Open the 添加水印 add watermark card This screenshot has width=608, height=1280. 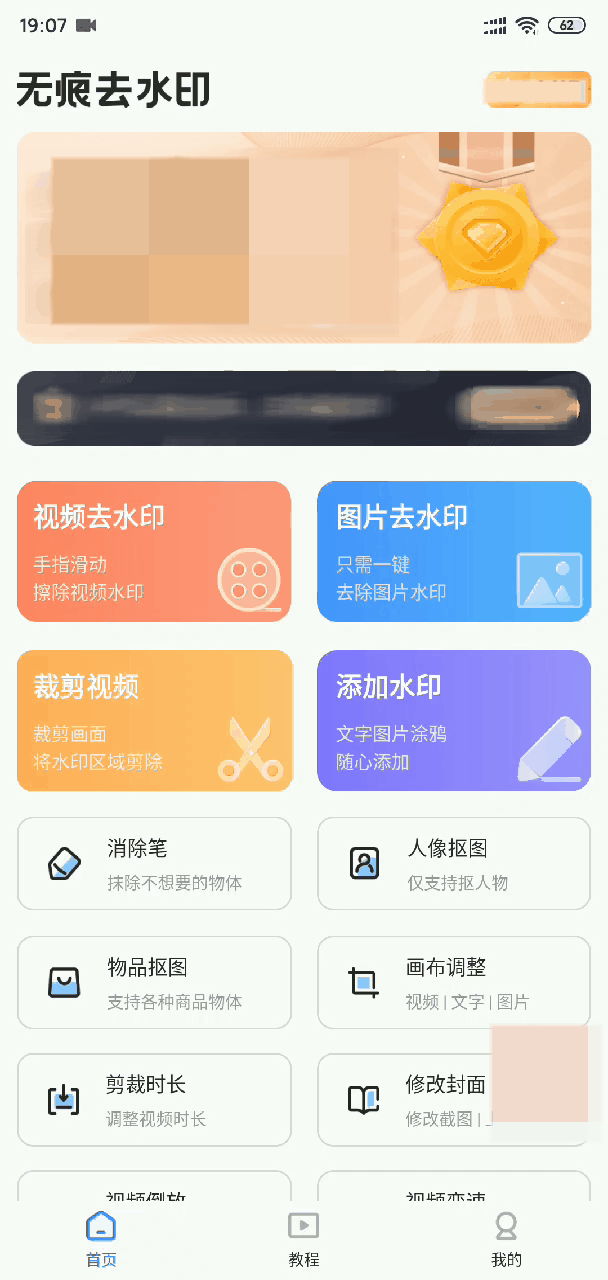pos(453,720)
